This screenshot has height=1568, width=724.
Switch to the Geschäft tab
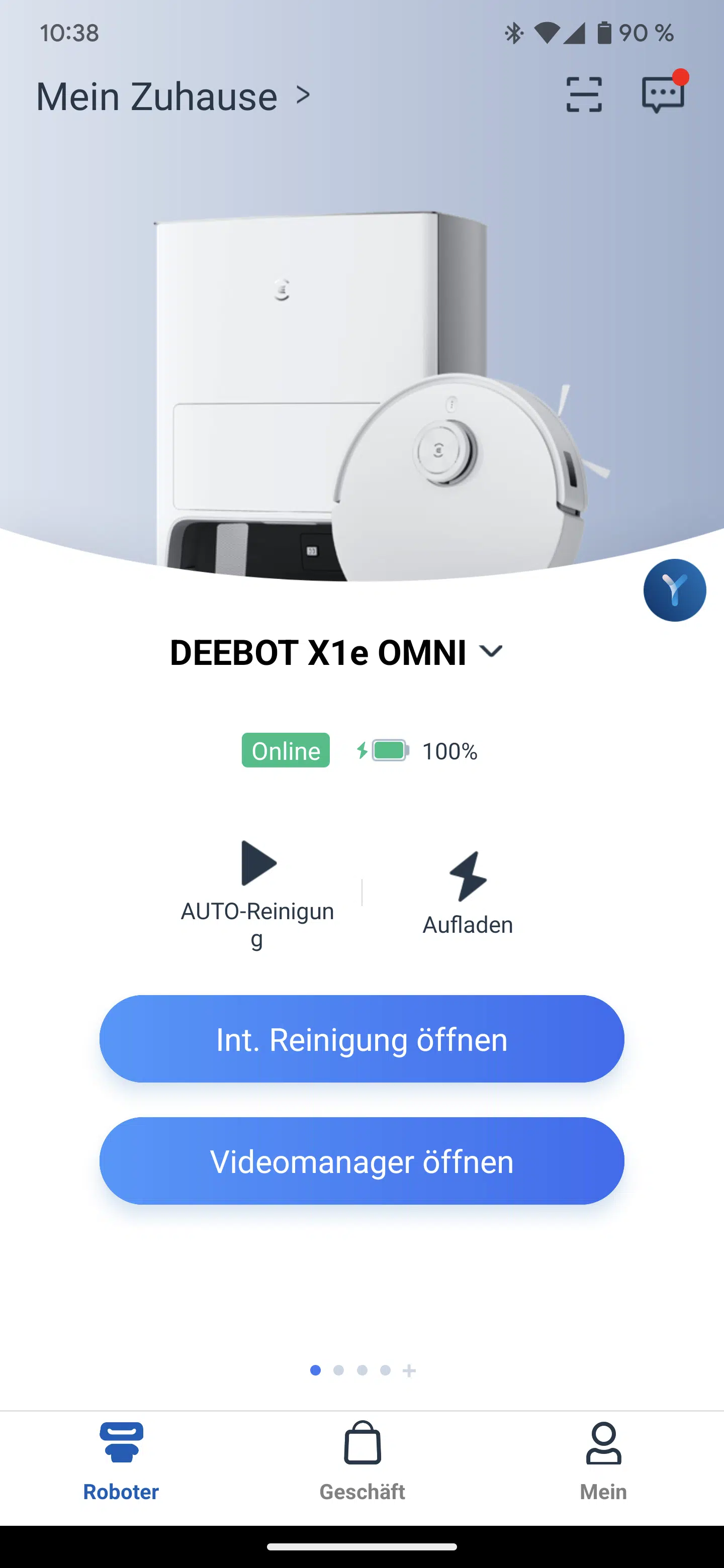[x=361, y=1461]
